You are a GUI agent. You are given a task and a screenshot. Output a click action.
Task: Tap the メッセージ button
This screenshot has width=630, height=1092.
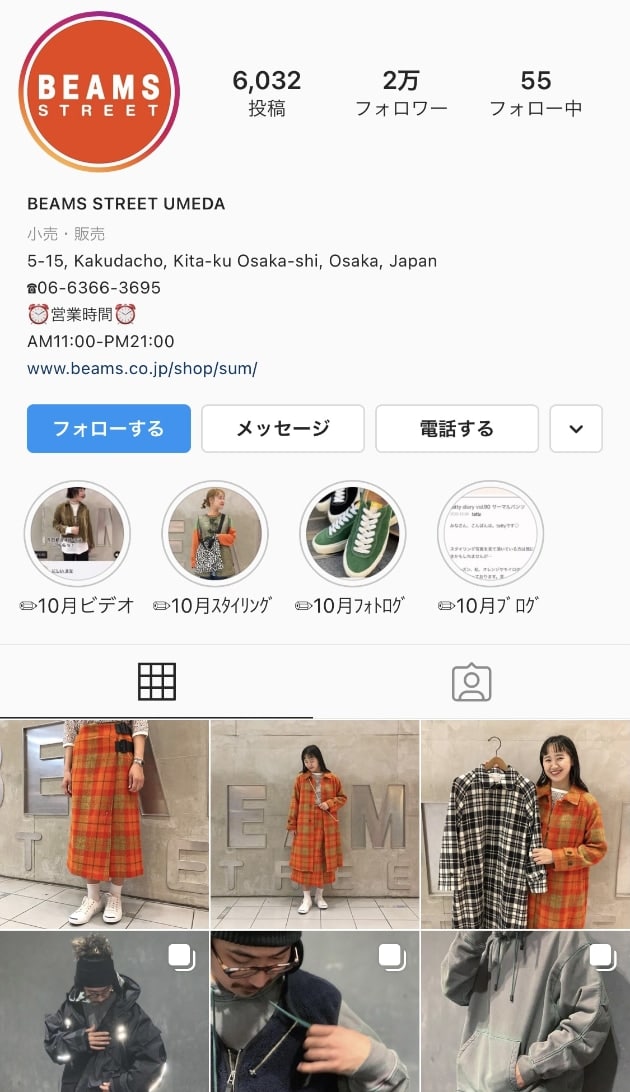pyautogui.click(x=282, y=429)
